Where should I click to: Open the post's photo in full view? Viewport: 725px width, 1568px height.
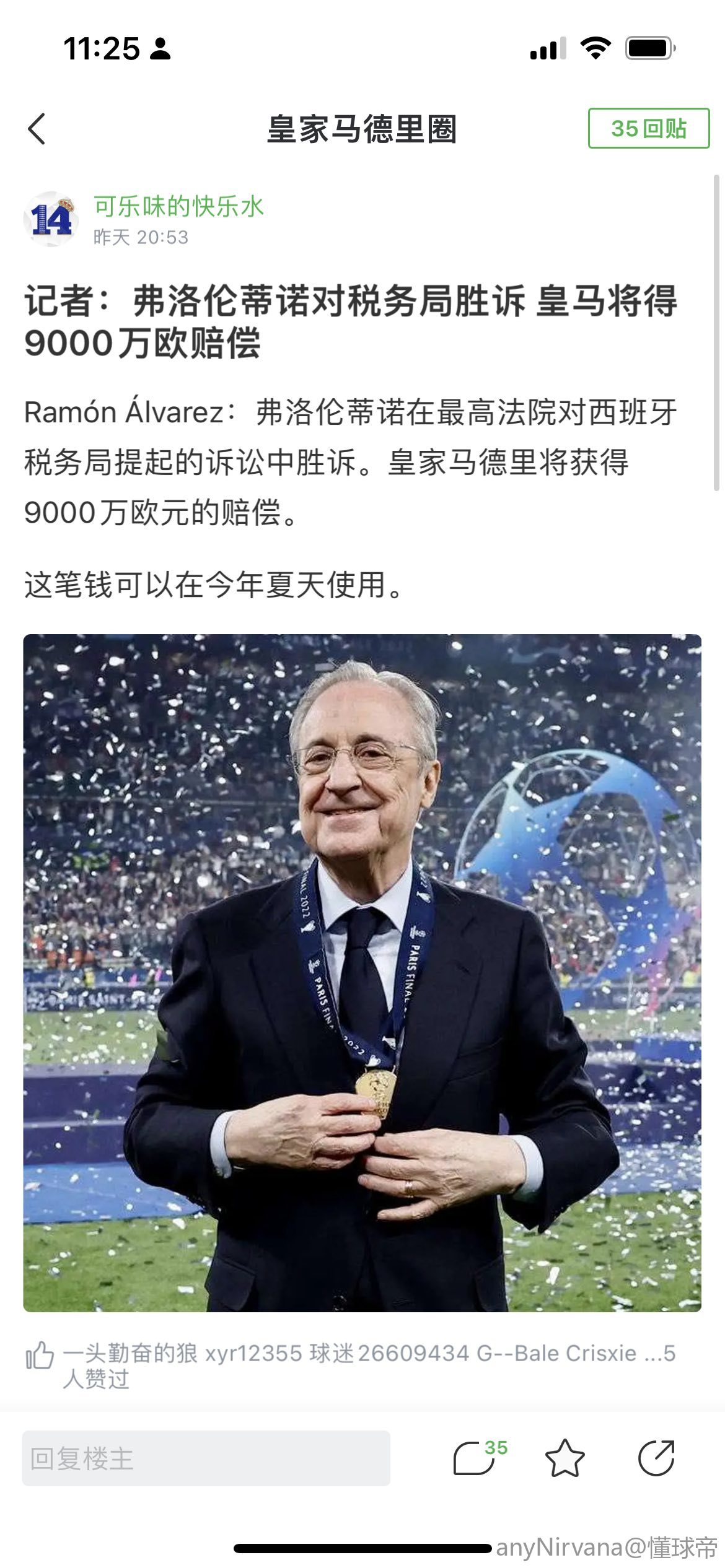pyautogui.click(x=362, y=972)
